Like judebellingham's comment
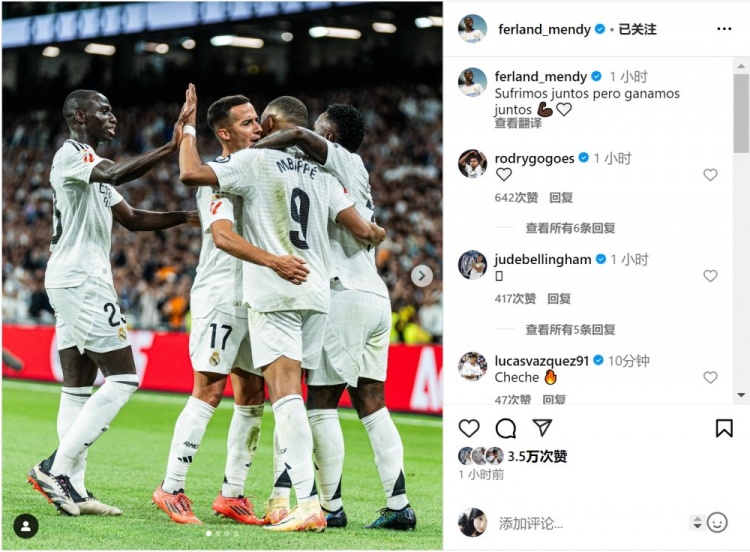The image size is (750, 552). pos(710,276)
